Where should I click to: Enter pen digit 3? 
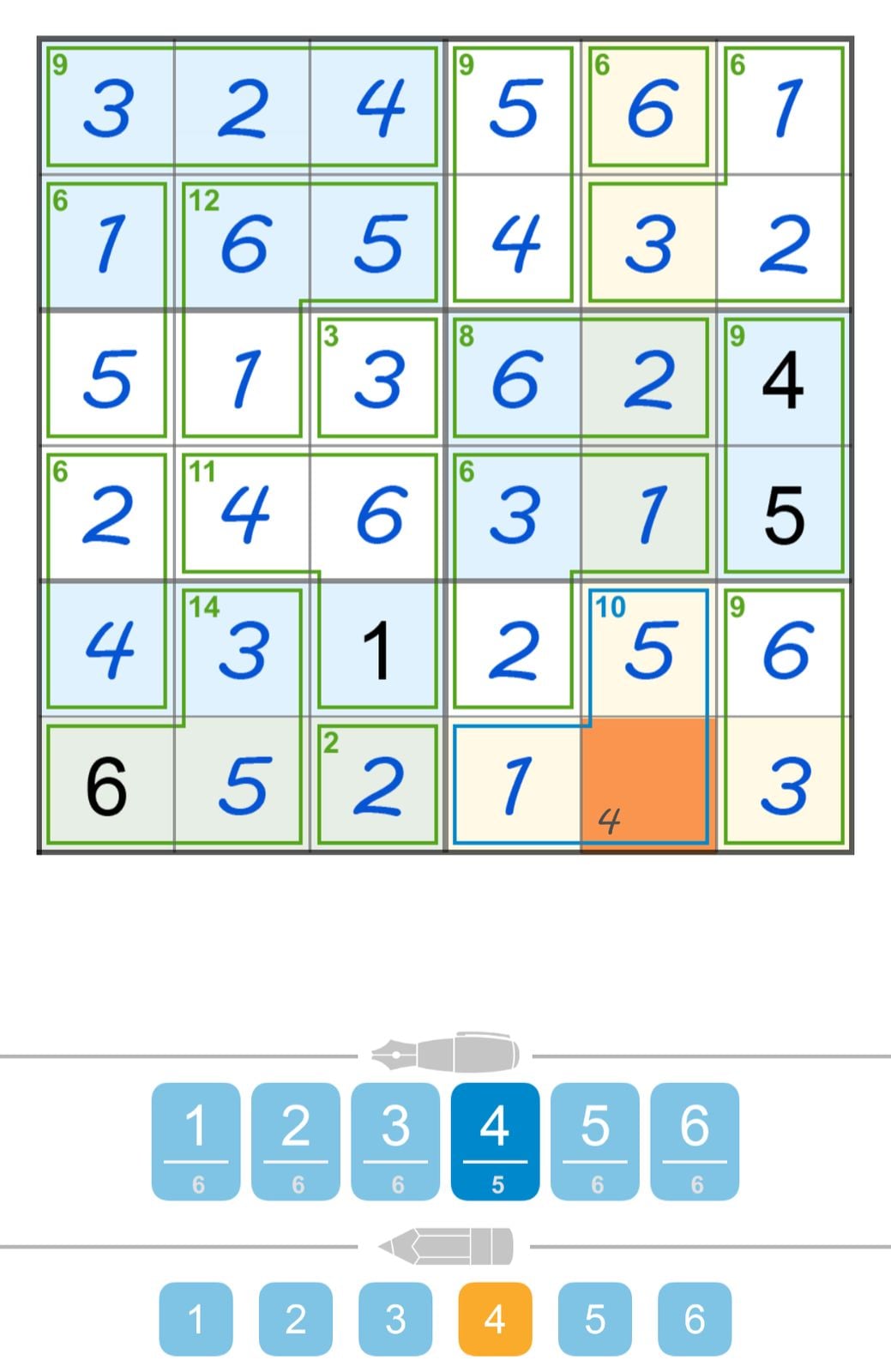(395, 1140)
